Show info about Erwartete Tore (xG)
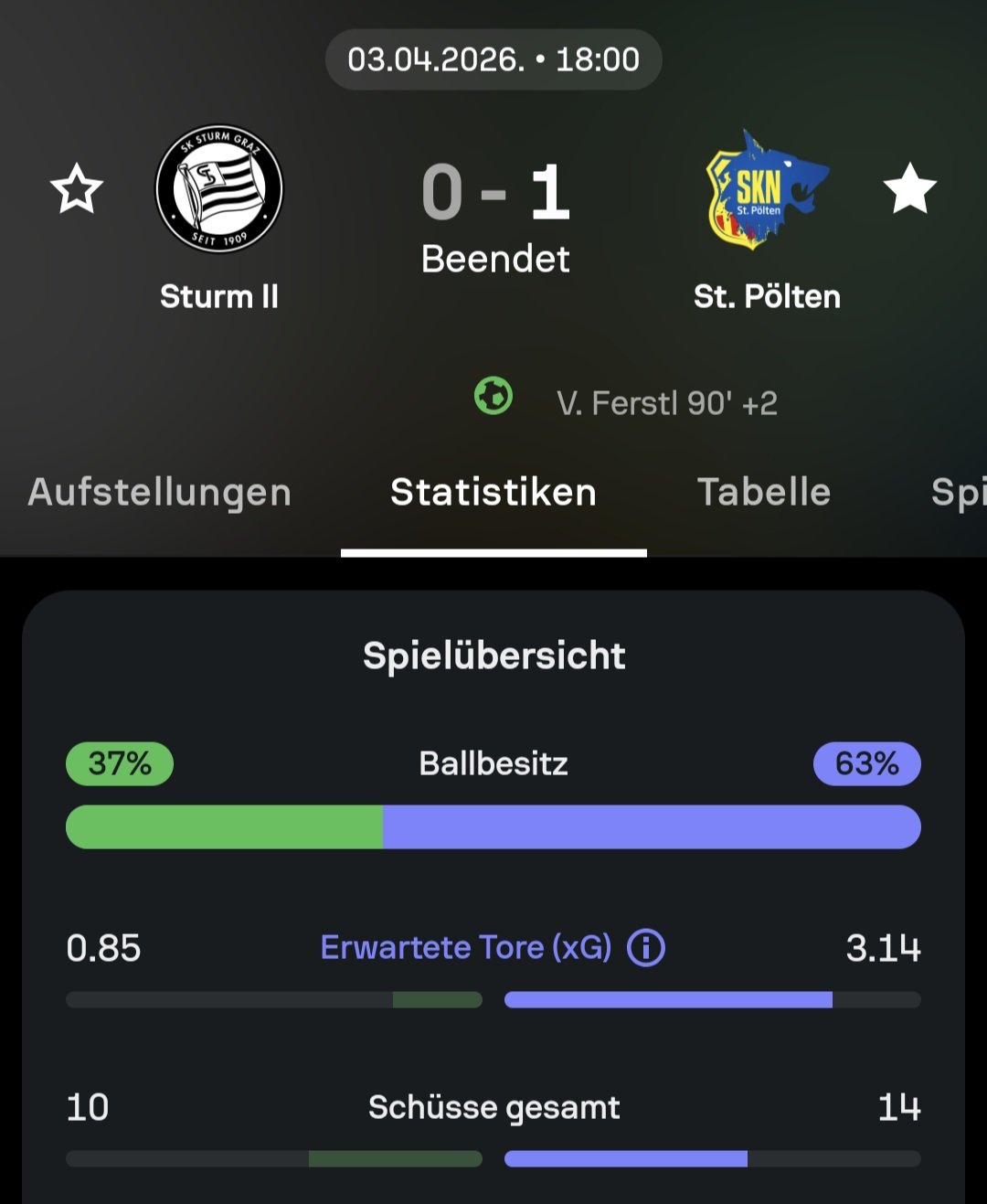This screenshot has width=987, height=1204. (x=646, y=948)
